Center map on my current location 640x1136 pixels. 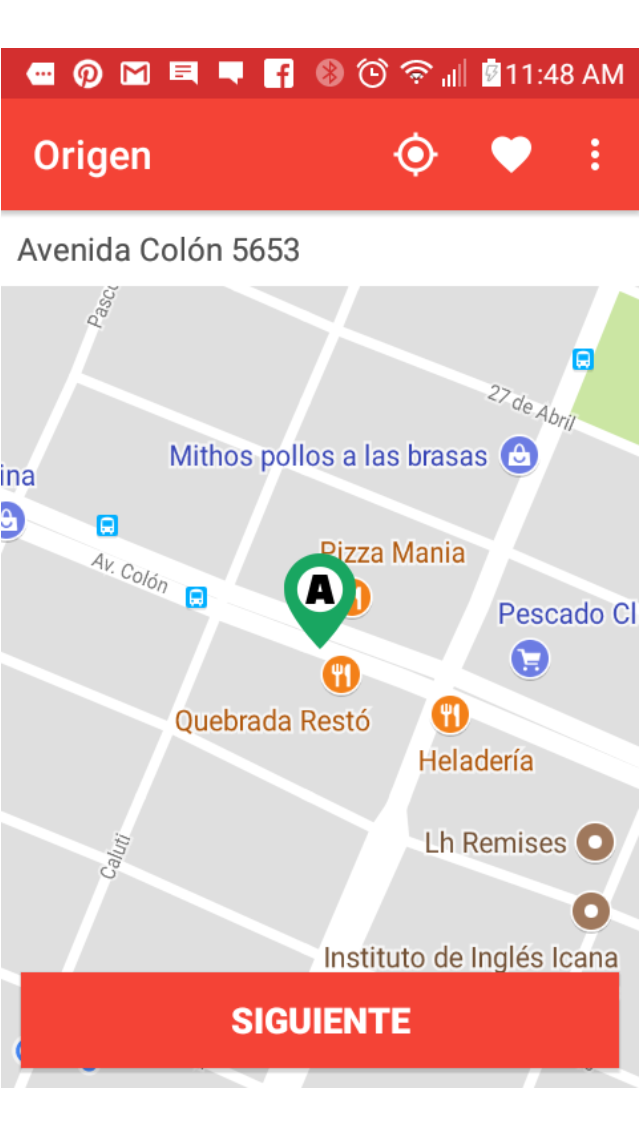tap(416, 156)
